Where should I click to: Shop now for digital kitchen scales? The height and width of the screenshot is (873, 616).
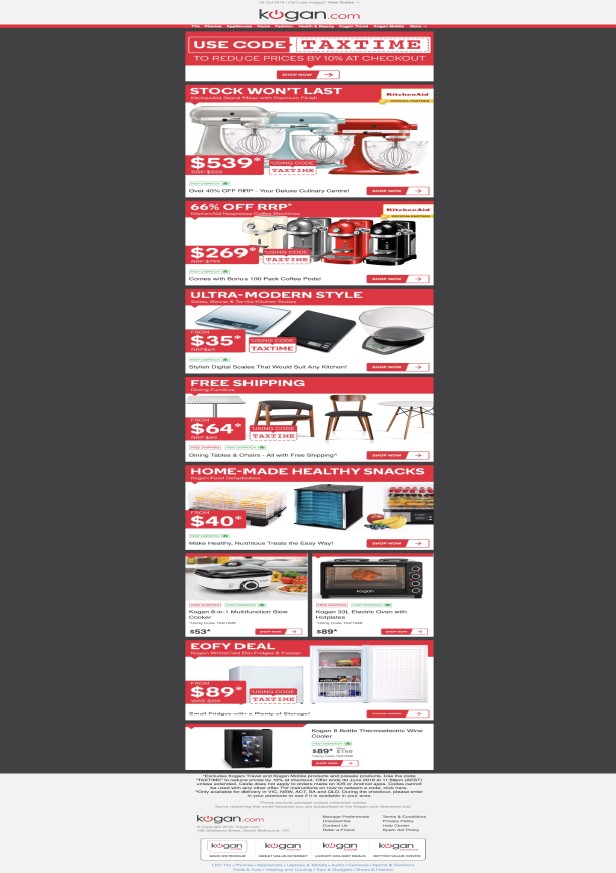point(398,367)
